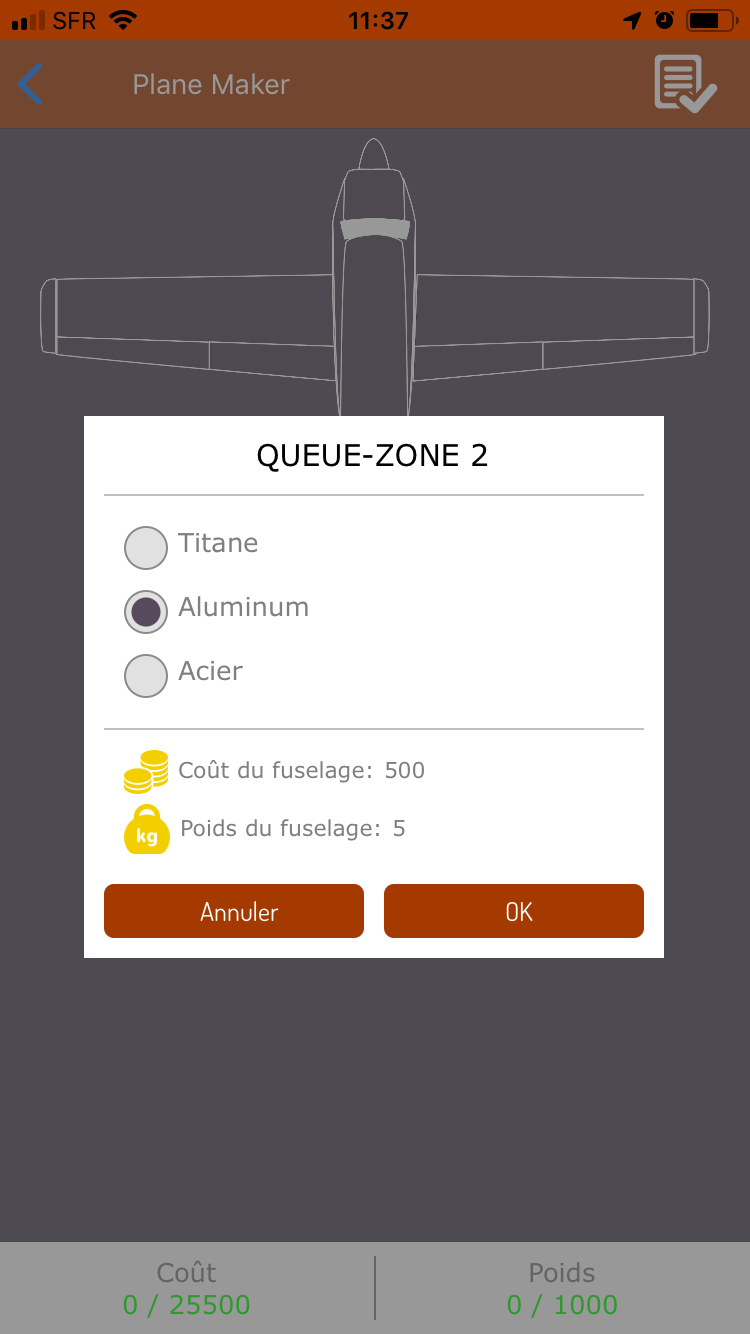Screen dimensions: 750x1334
Task: Go back using the top-left arrow
Action: (31, 84)
